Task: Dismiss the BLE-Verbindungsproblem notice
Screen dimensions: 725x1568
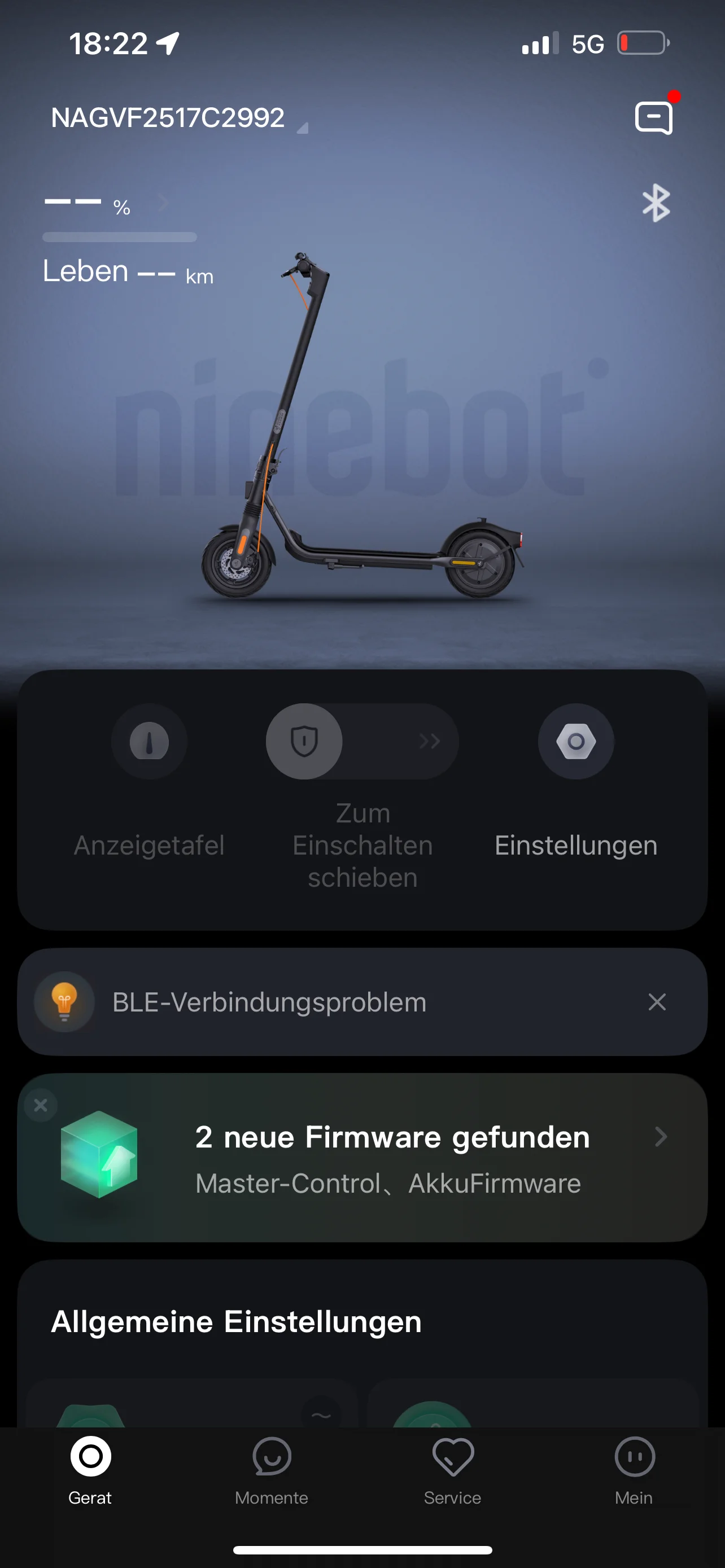Action: pyautogui.click(x=657, y=1002)
